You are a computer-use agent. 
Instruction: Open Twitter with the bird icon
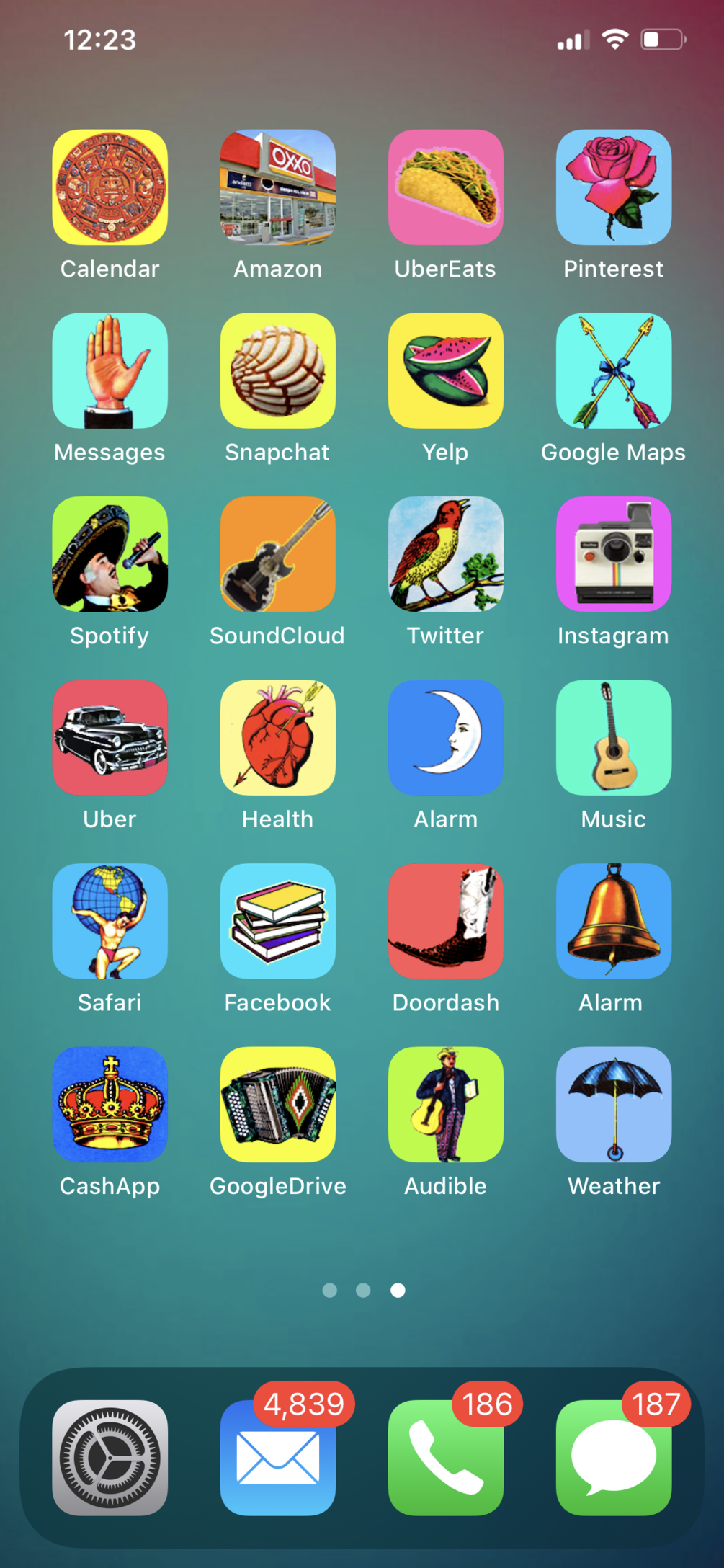[445, 553]
